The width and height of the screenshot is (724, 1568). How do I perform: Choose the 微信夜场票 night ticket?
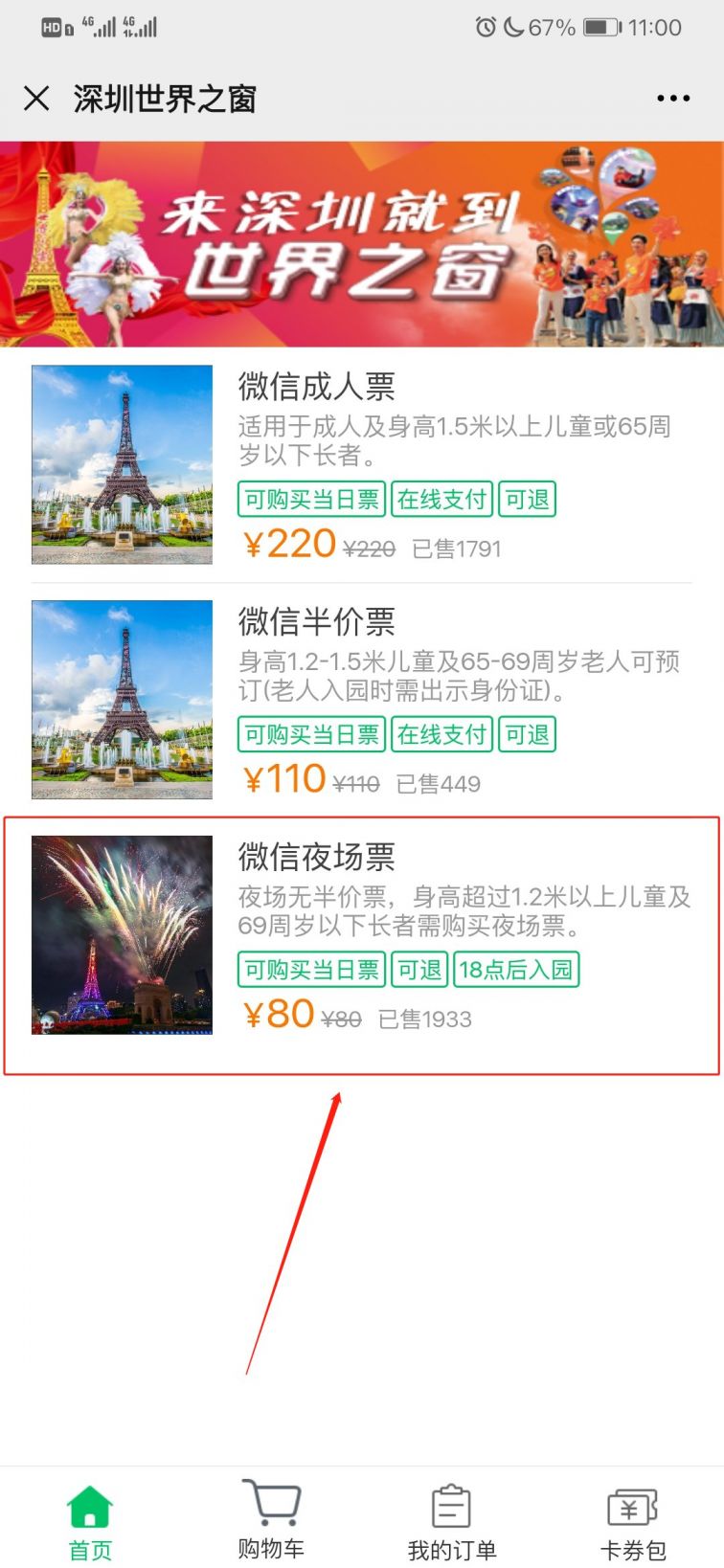pyautogui.click(x=362, y=946)
